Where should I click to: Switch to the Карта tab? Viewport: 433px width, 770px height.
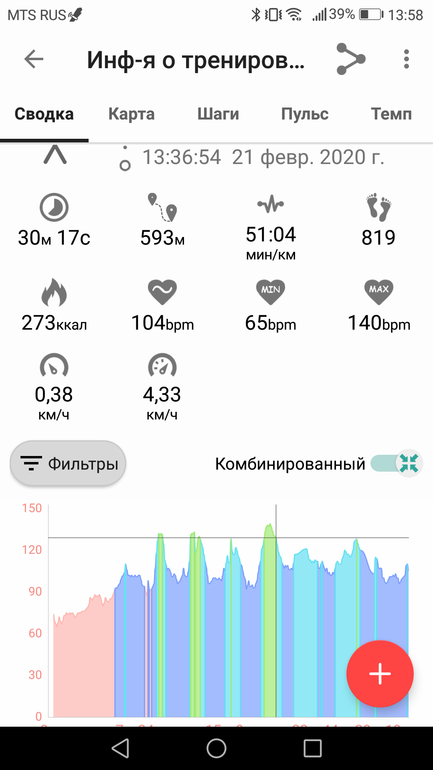(131, 114)
